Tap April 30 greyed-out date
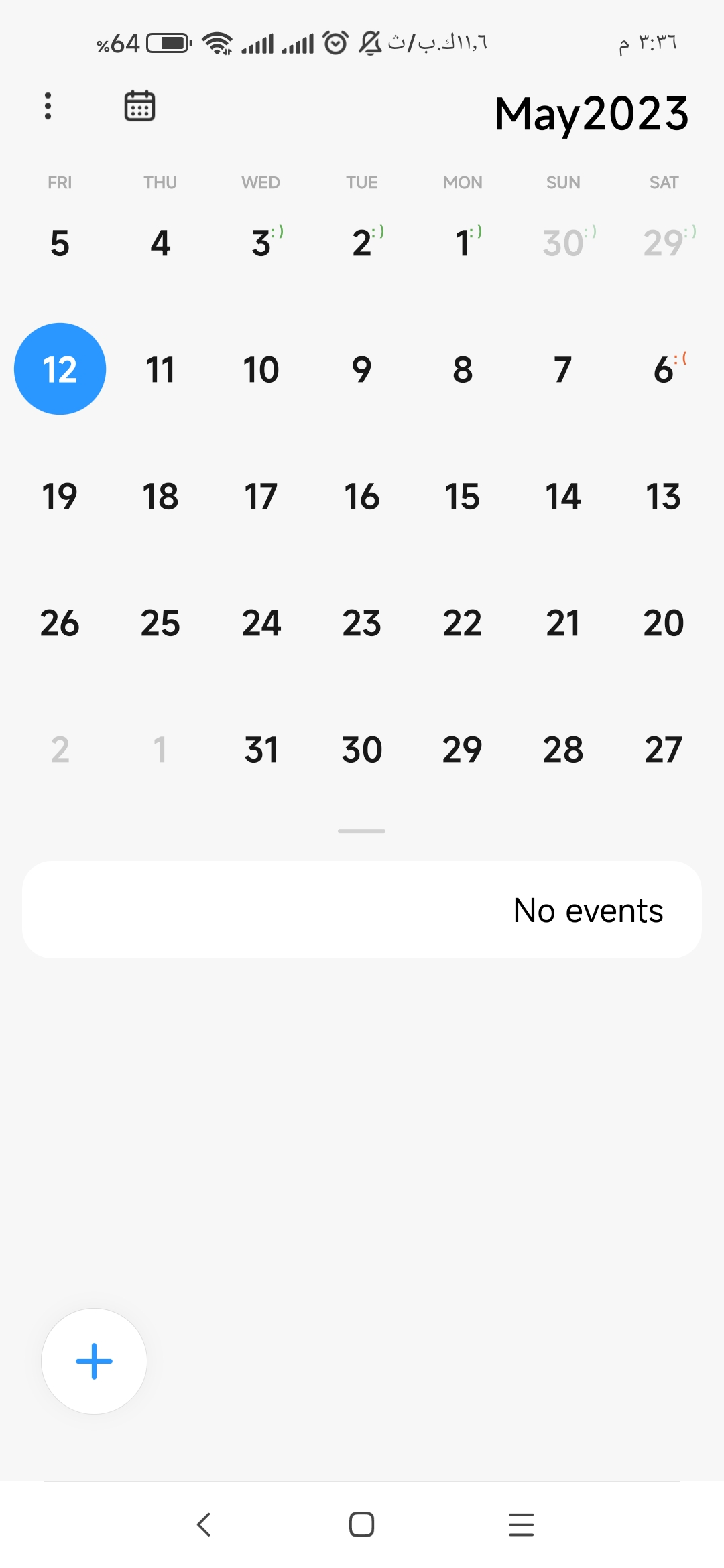Screen dimensions: 724x1568 pyautogui.click(x=562, y=243)
